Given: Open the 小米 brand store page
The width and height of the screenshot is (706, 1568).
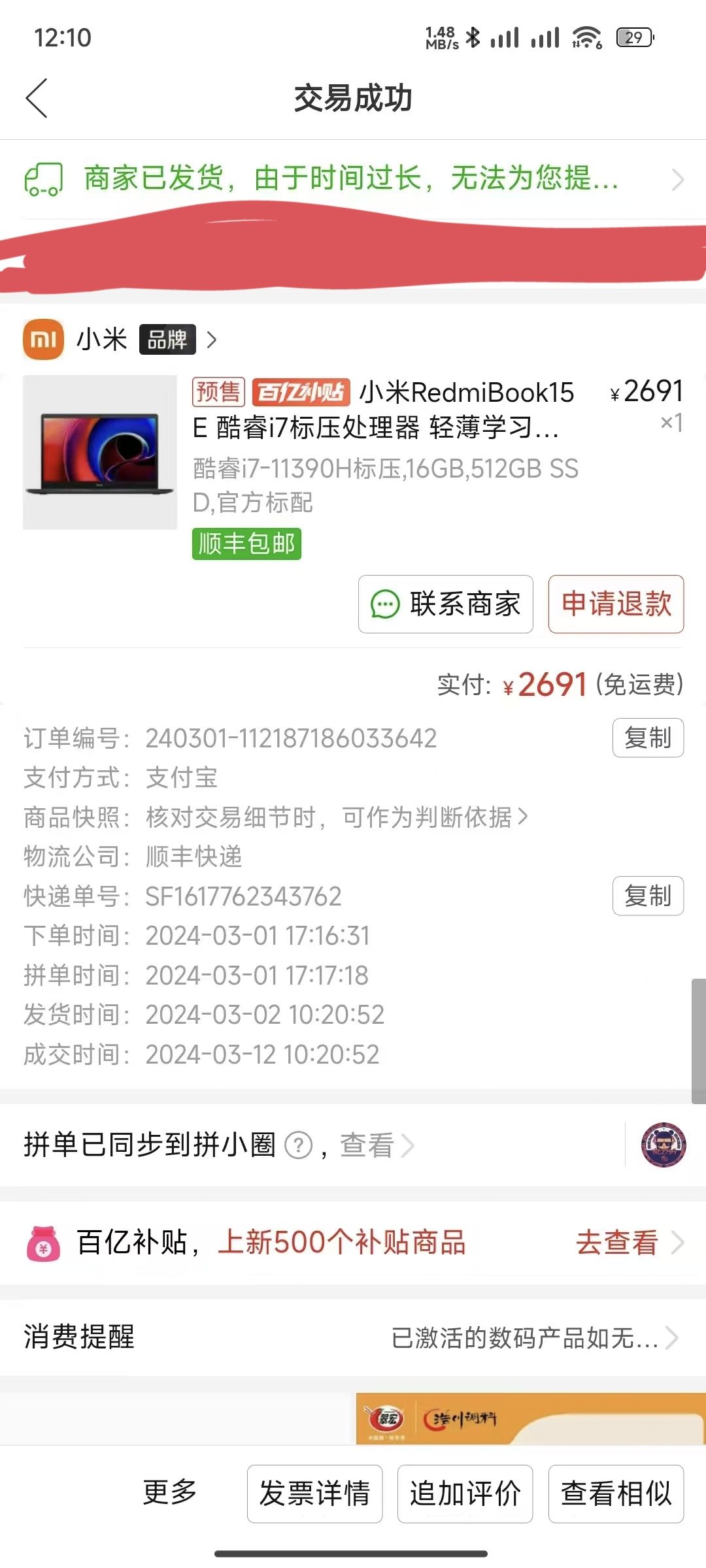Looking at the screenshot, I should pos(120,340).
